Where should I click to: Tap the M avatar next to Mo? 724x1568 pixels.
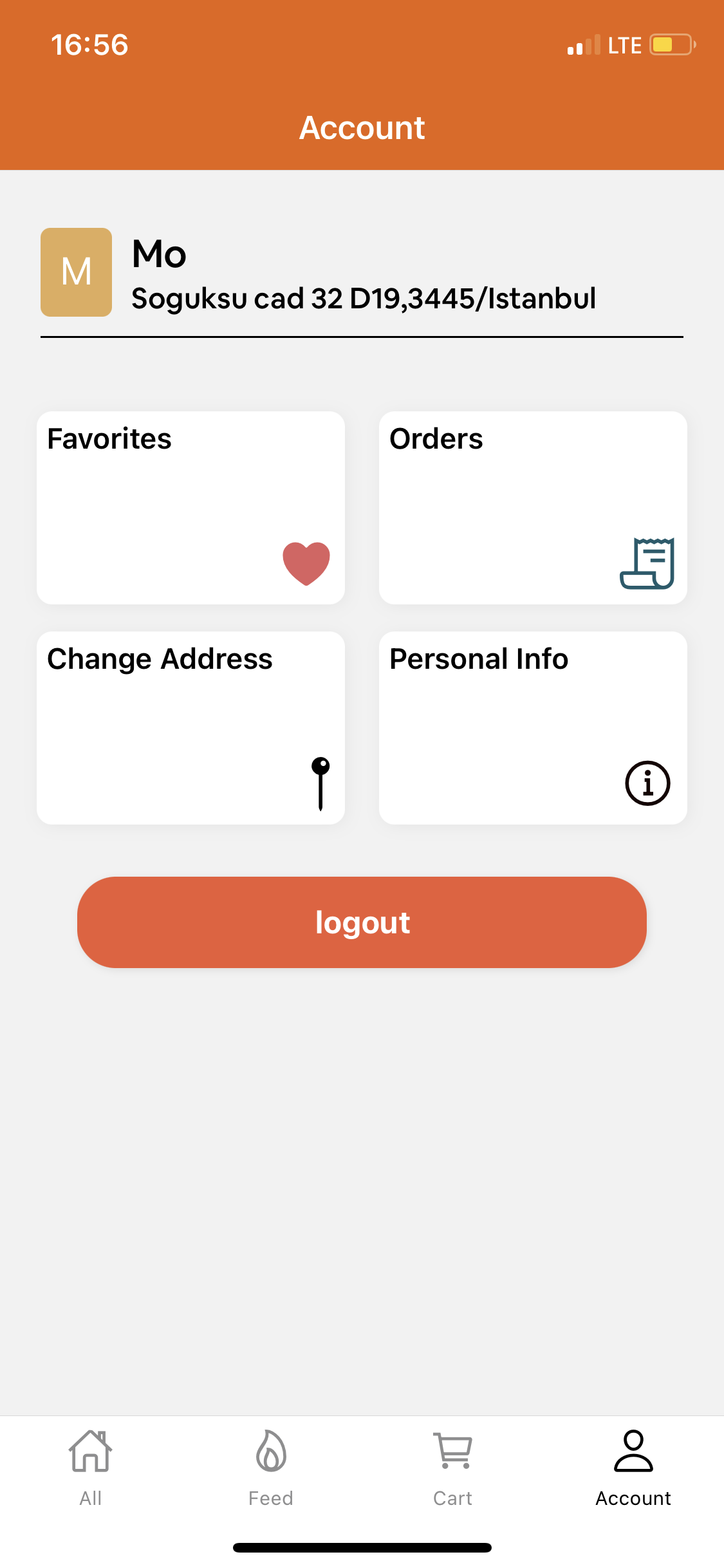pyautogui.click(x=76, y=272)
